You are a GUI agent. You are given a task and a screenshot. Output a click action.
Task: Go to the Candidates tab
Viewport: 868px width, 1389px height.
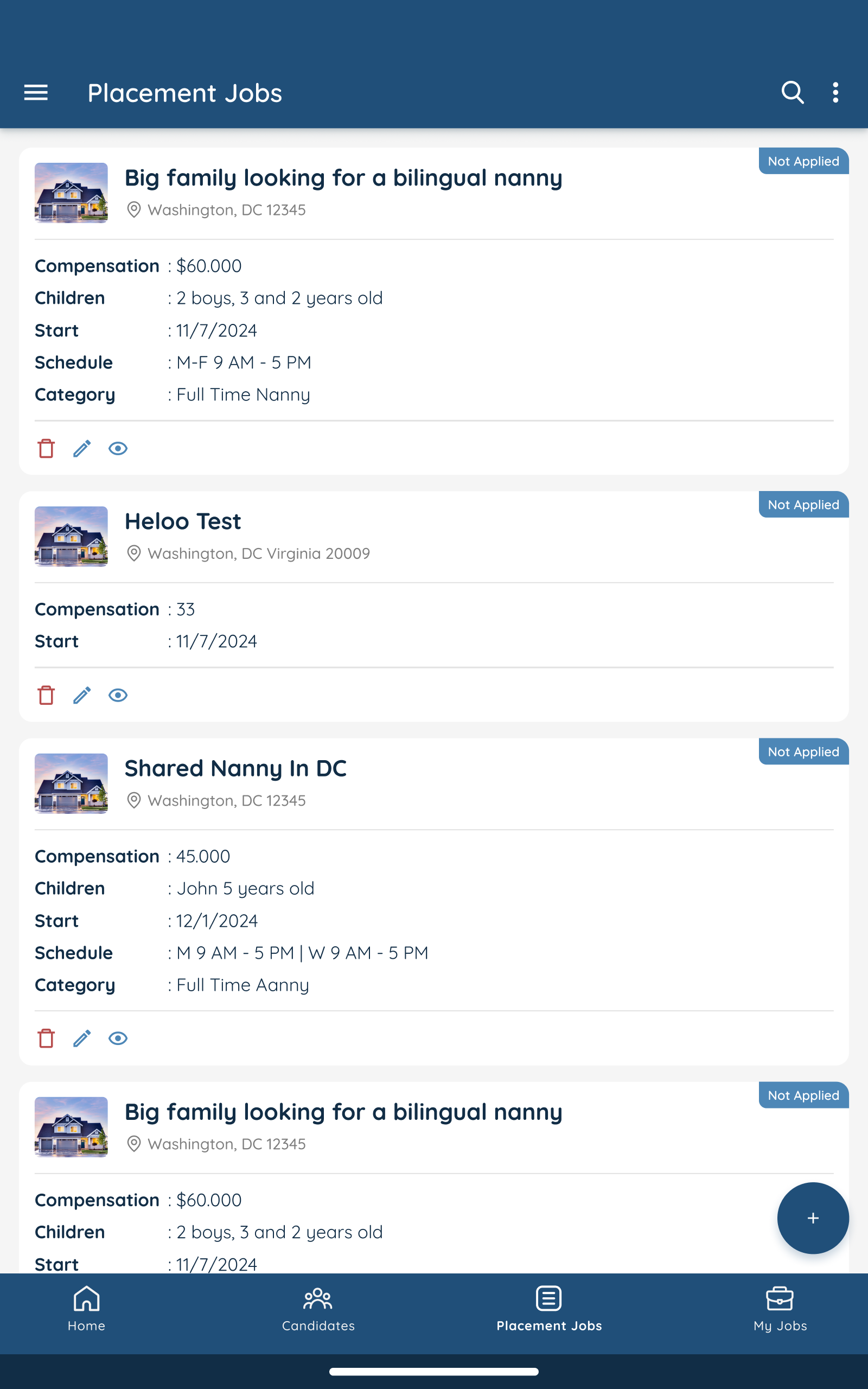tap(318, 1309)
